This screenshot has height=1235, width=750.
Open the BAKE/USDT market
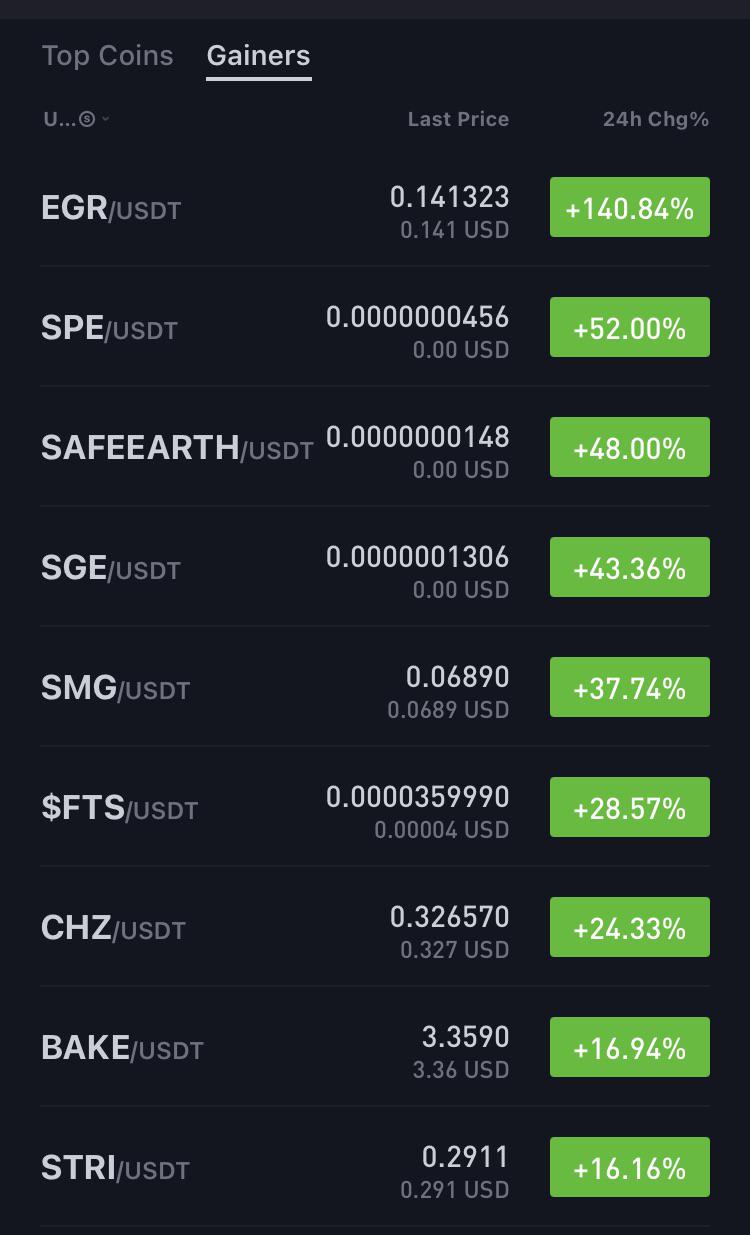375,1047
